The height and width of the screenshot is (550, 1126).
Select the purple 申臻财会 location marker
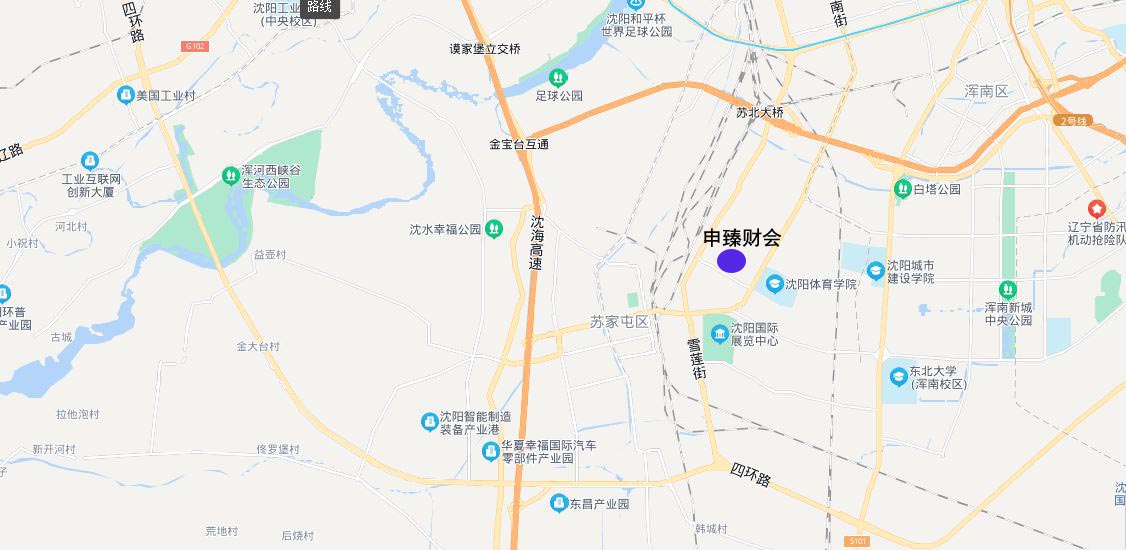click(x=732, y=261)
